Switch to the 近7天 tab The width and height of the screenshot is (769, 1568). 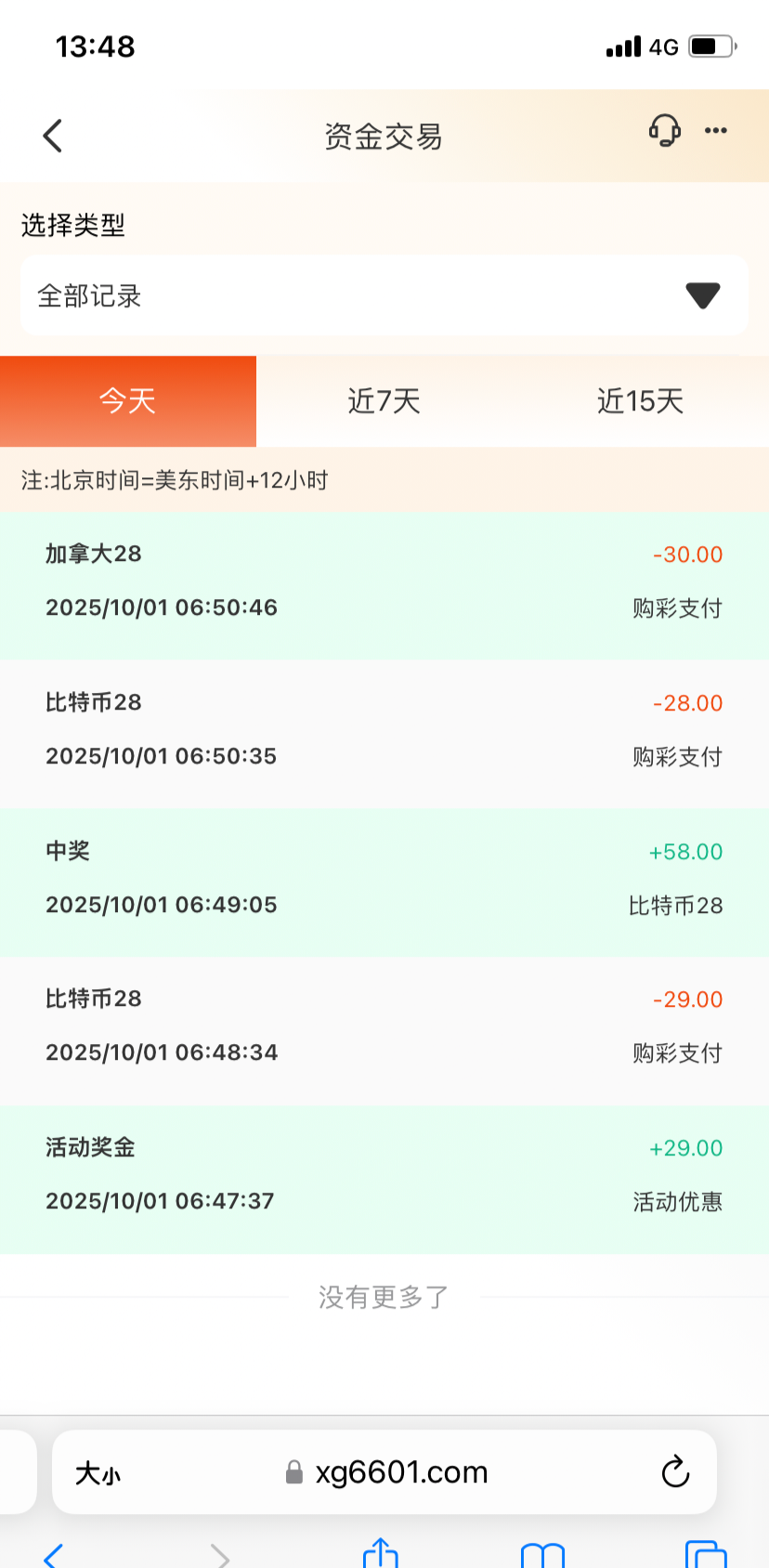[384, 401]
